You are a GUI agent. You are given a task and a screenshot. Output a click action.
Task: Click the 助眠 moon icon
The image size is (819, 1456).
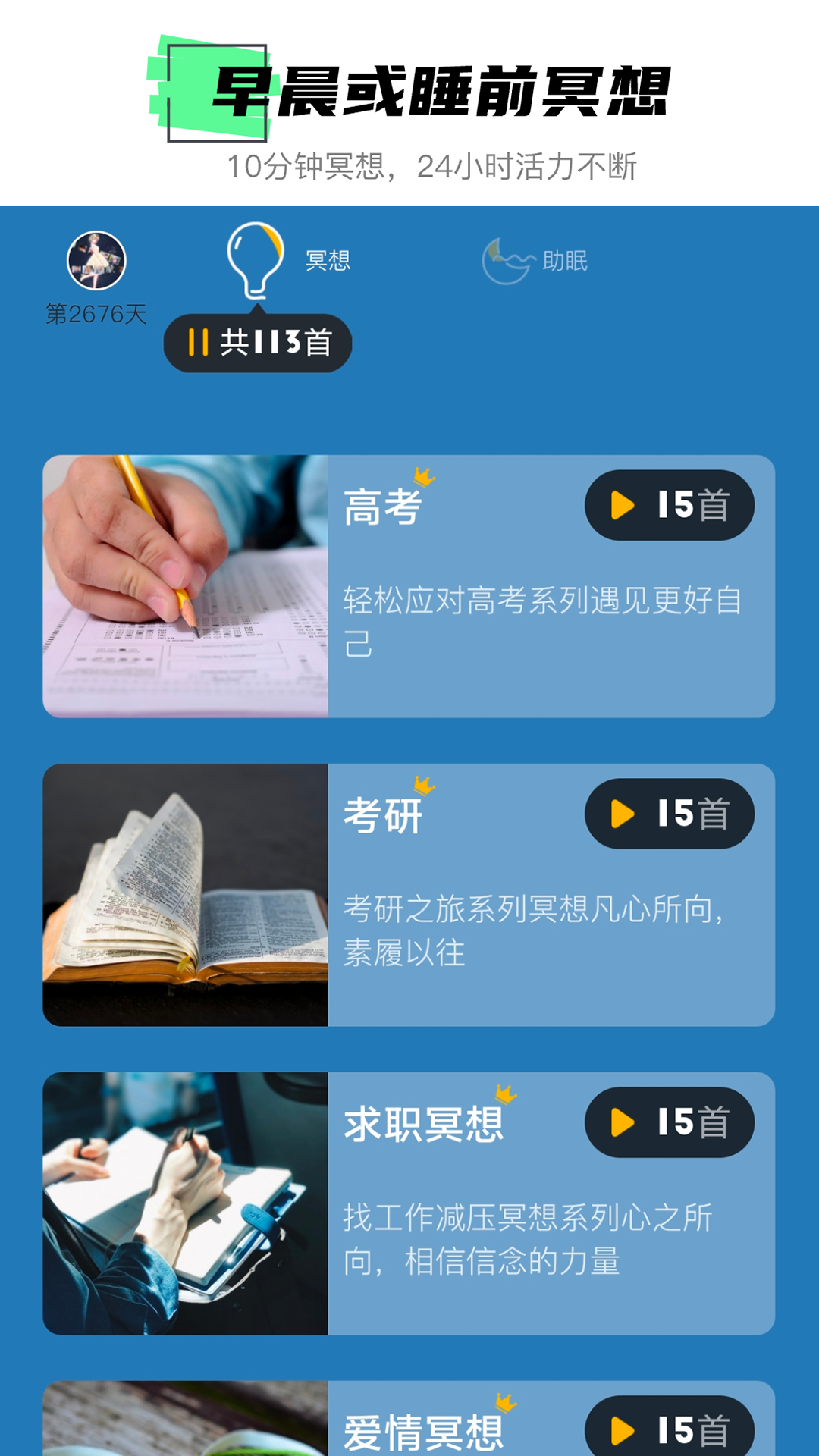tap(507, 262)
